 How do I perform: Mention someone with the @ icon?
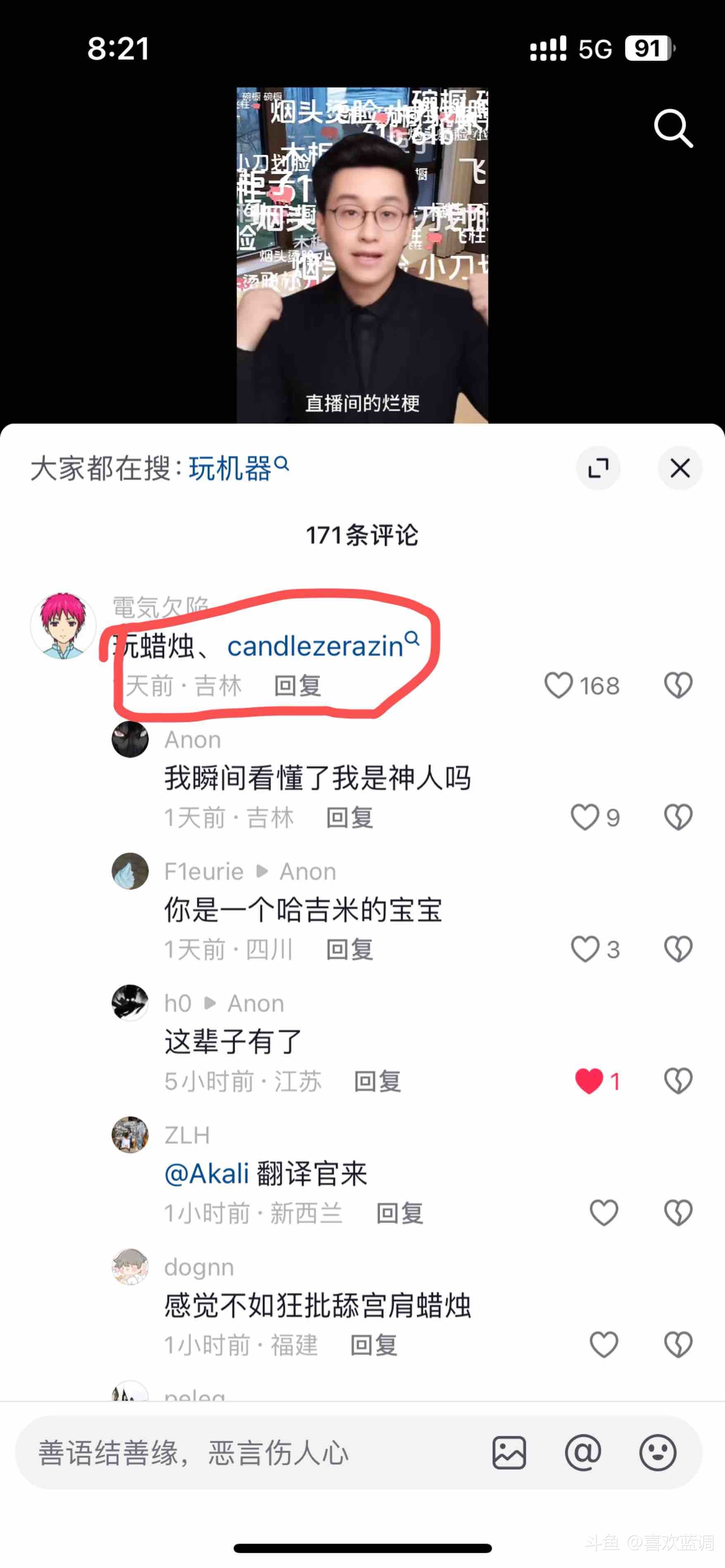pos(582,1453)
